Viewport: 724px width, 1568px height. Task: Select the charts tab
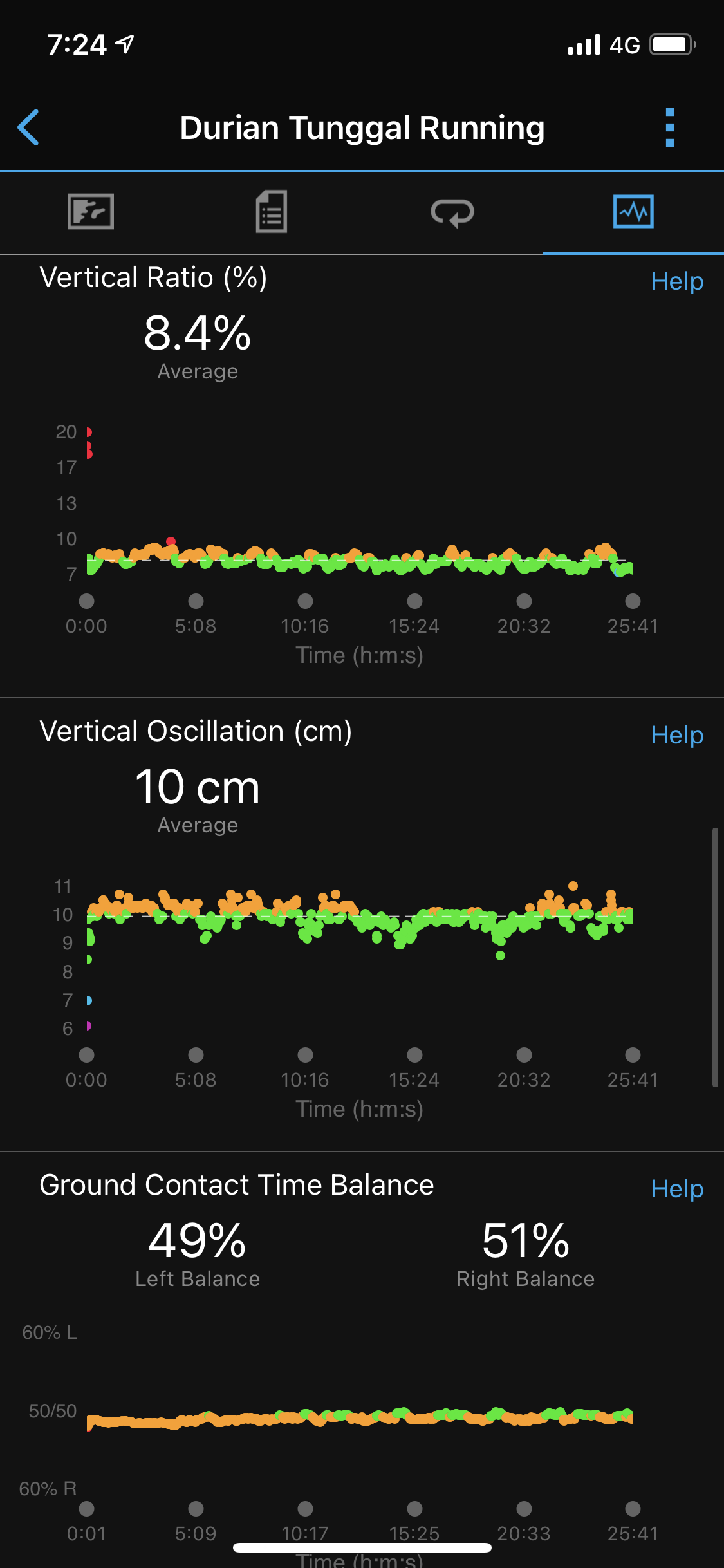[633, 212]
